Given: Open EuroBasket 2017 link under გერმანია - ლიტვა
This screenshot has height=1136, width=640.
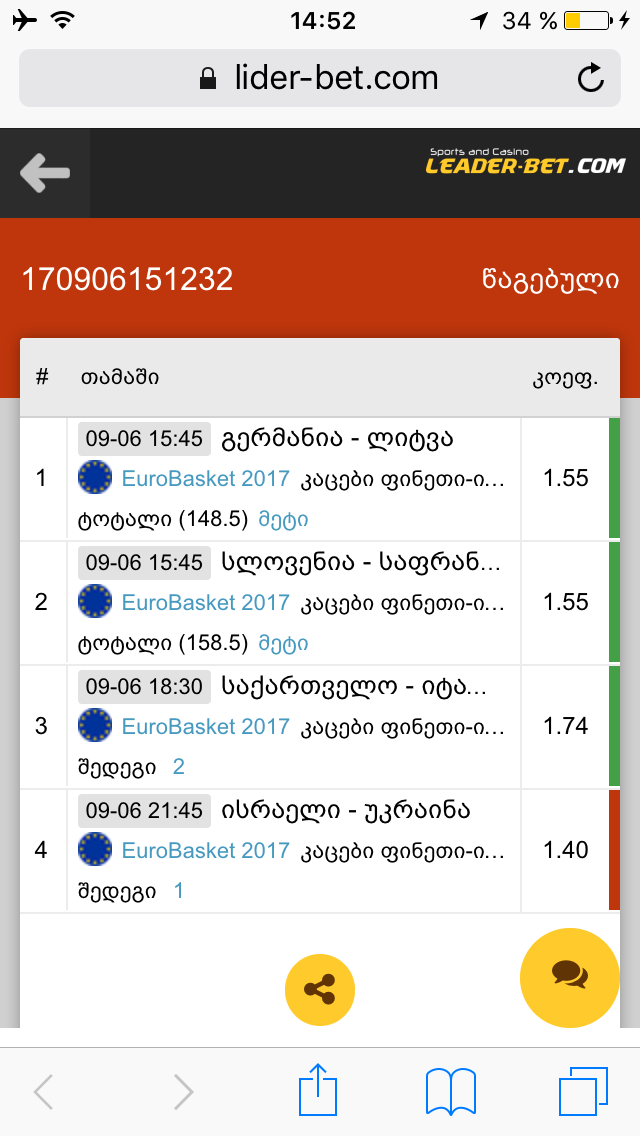Looking at the screenshot, I should click(205, 479).
